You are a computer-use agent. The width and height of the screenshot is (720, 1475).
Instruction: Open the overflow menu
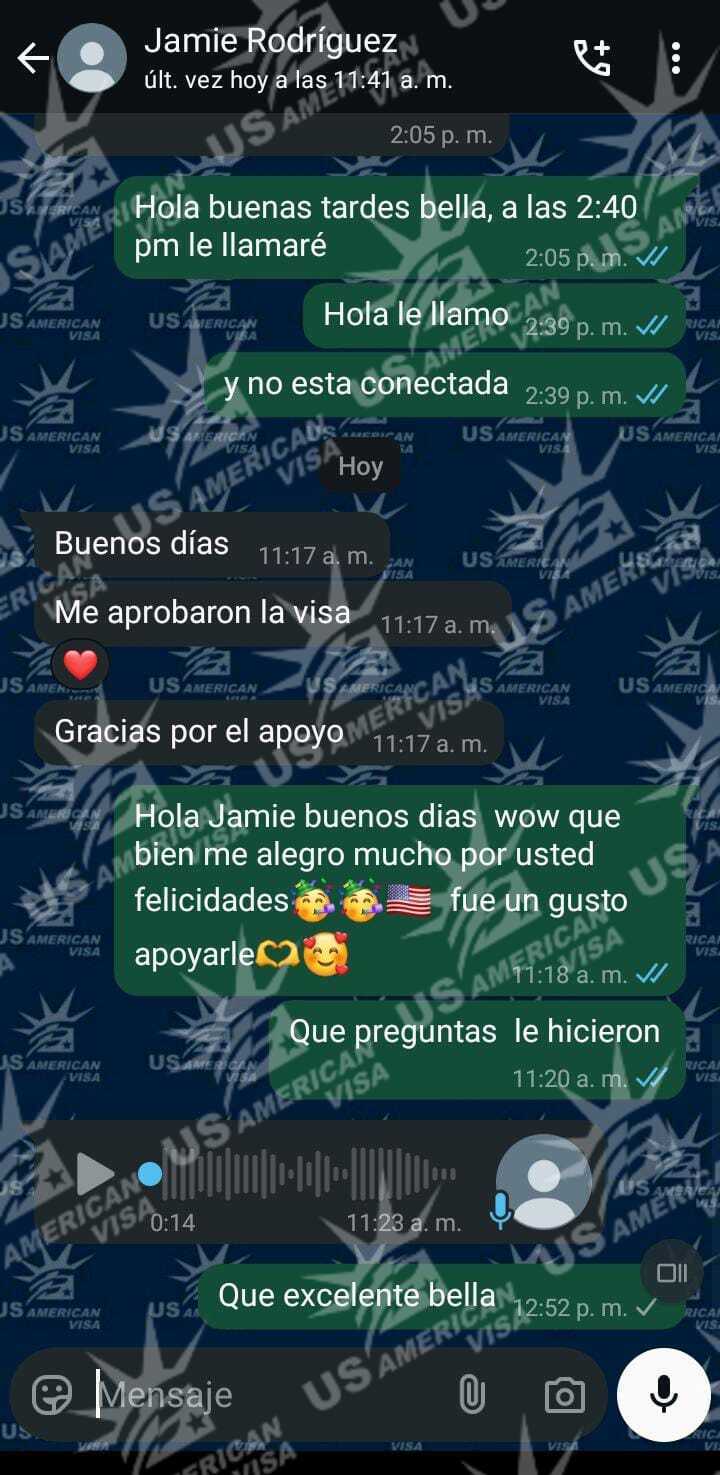tap(676, 58)
